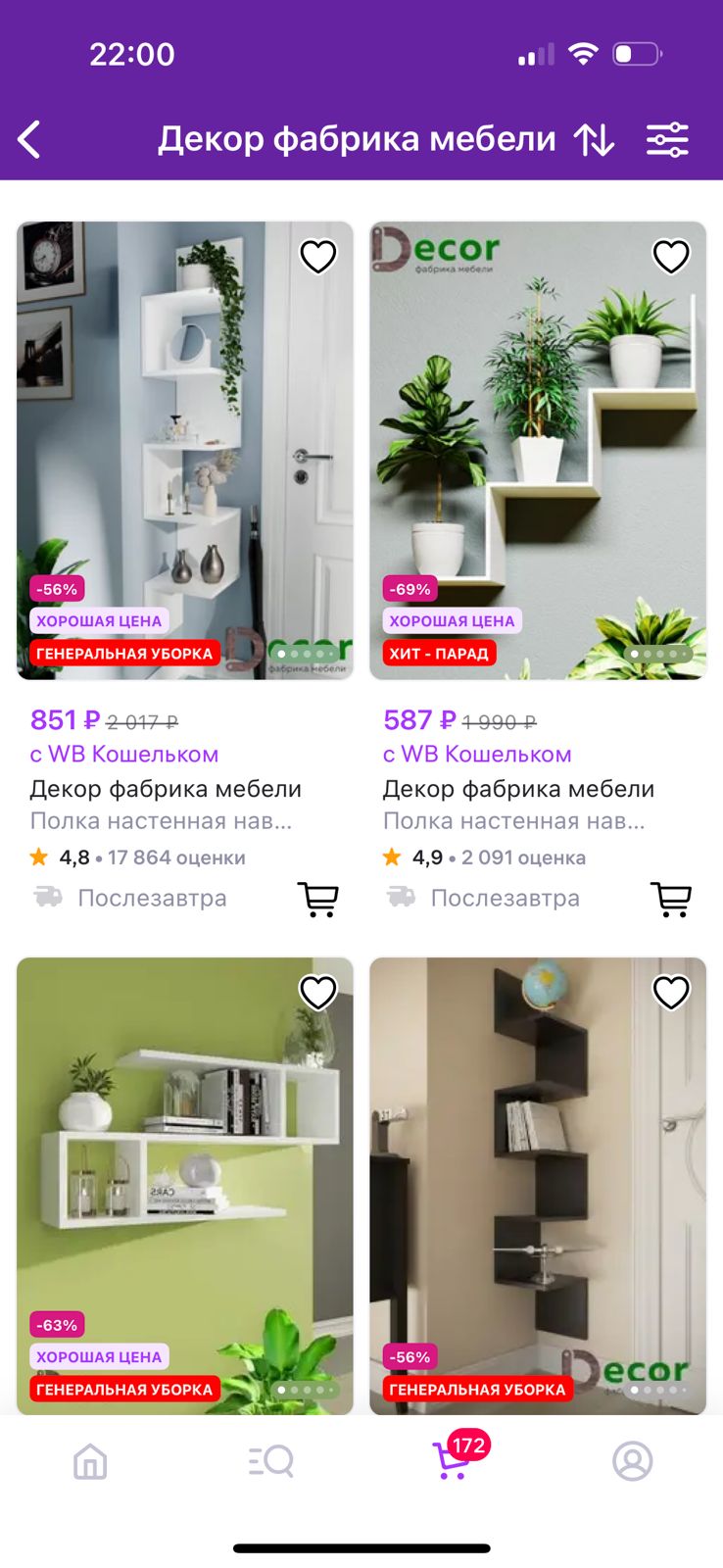Add the 587 ₽ shelf to favorites
Image resolution: width=723 pixels, height=1568 pixels.
tap(671, 257)
